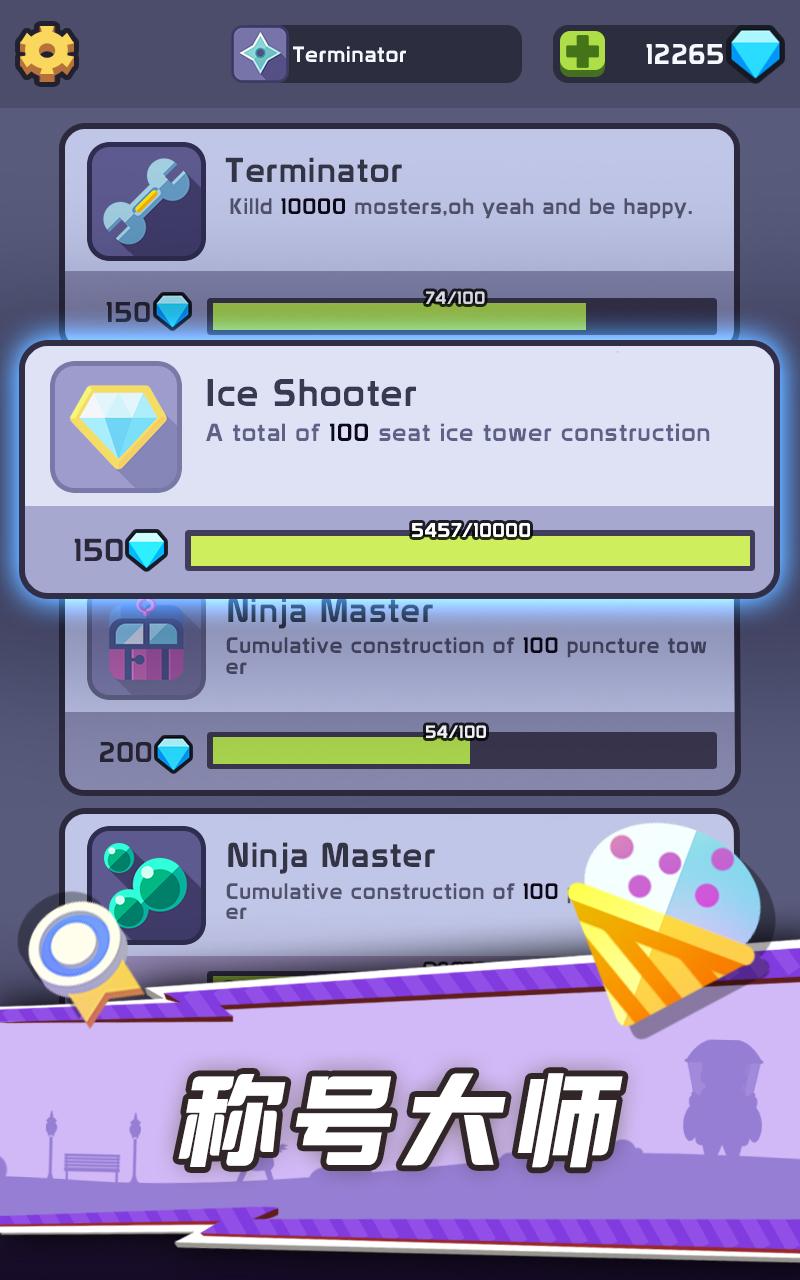The width and height of the screenshot is (800, 1280).
Task: Select the wrench icon on Terminator achievement
Action: 146,200
